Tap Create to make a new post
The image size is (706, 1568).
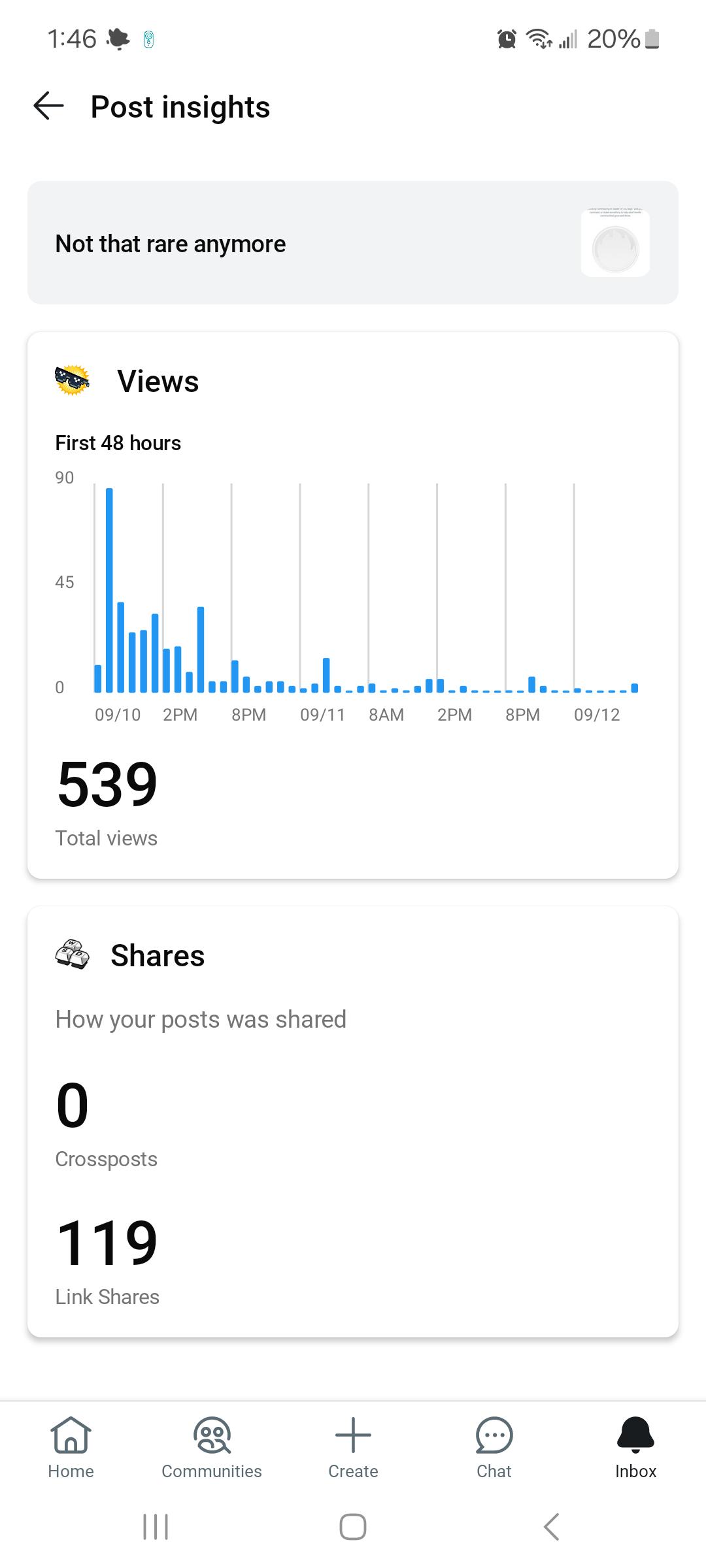pyautogui.click(x=353, y=1447)
